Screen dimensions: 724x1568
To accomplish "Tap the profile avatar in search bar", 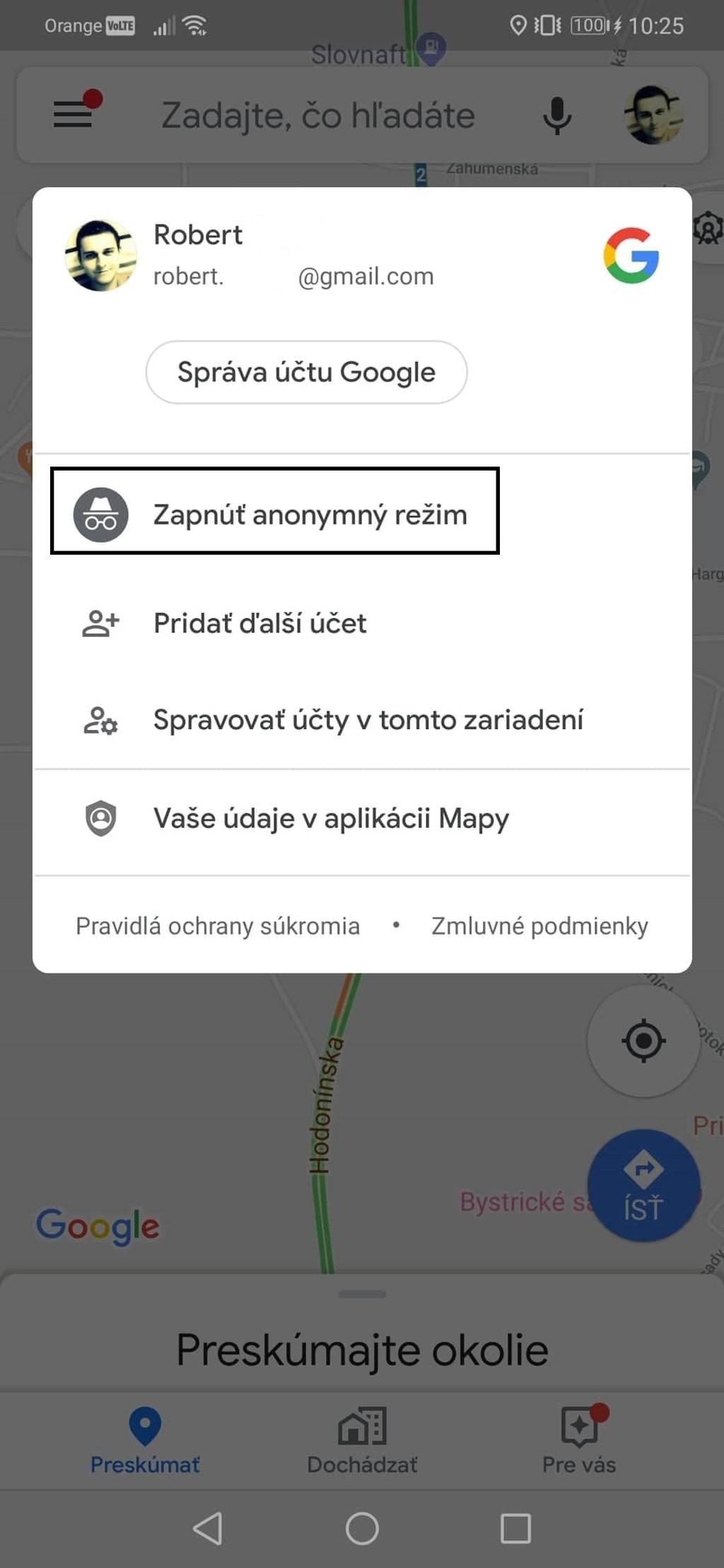I will (653, 115).
